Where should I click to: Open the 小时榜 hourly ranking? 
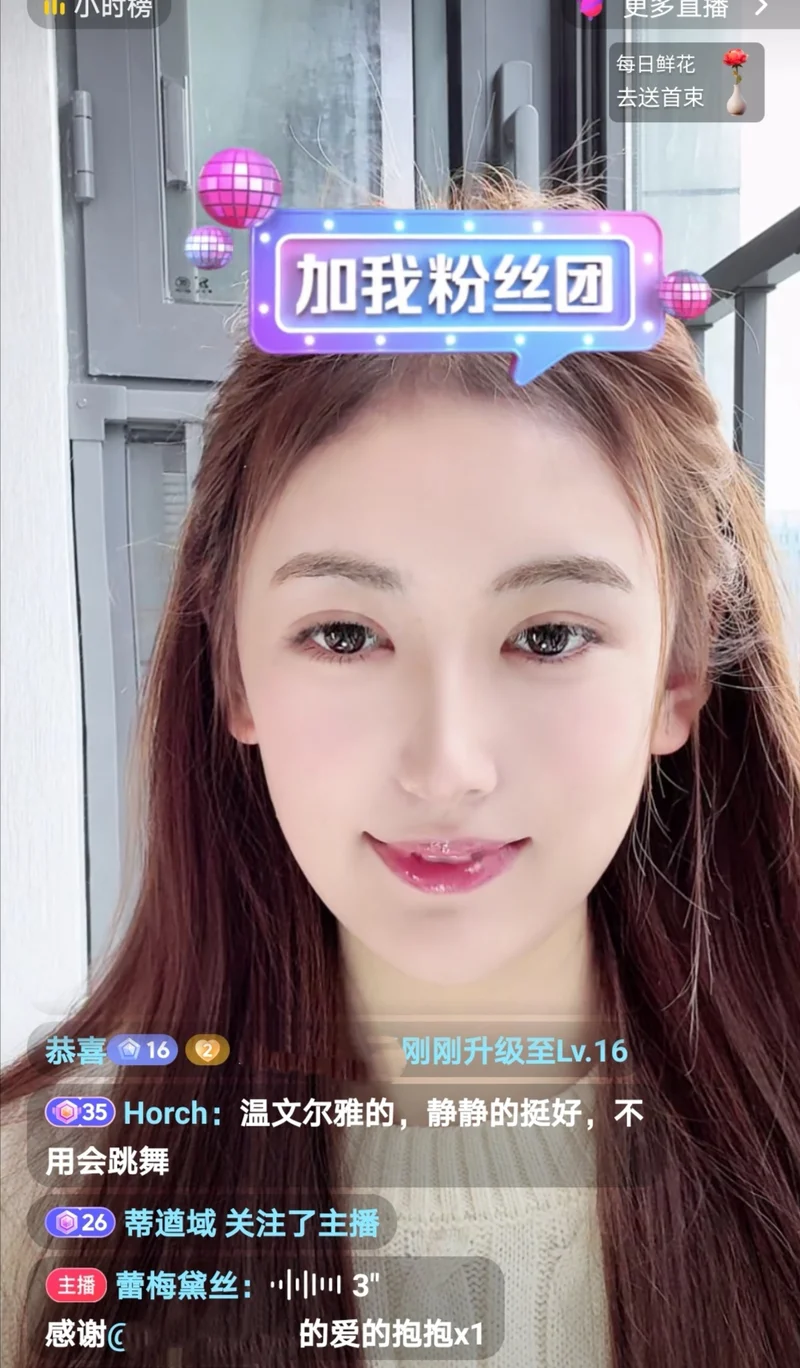98,10
